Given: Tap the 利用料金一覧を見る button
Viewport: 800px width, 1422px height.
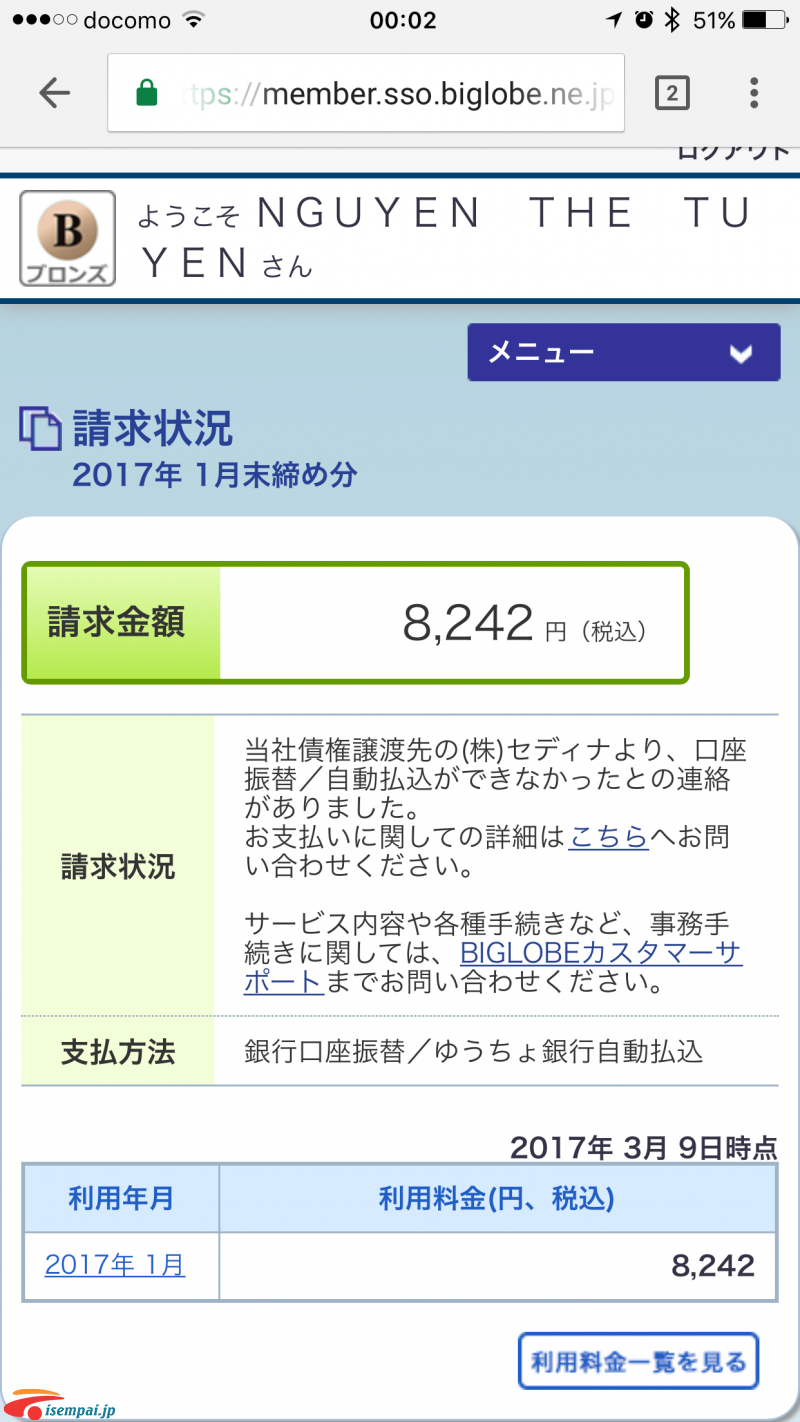Looking at the screenshot, I should [638, 1361].
